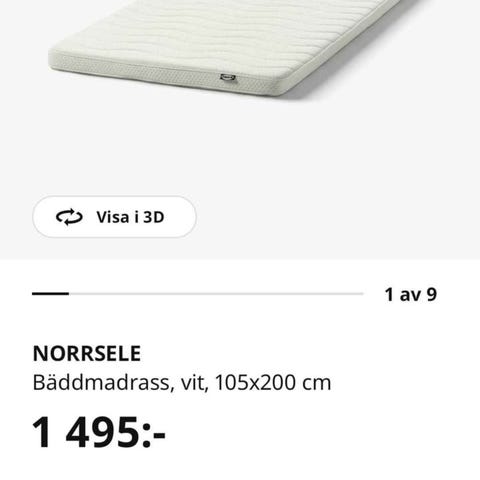Tap the Visa i 3D button

pos(114,217)
